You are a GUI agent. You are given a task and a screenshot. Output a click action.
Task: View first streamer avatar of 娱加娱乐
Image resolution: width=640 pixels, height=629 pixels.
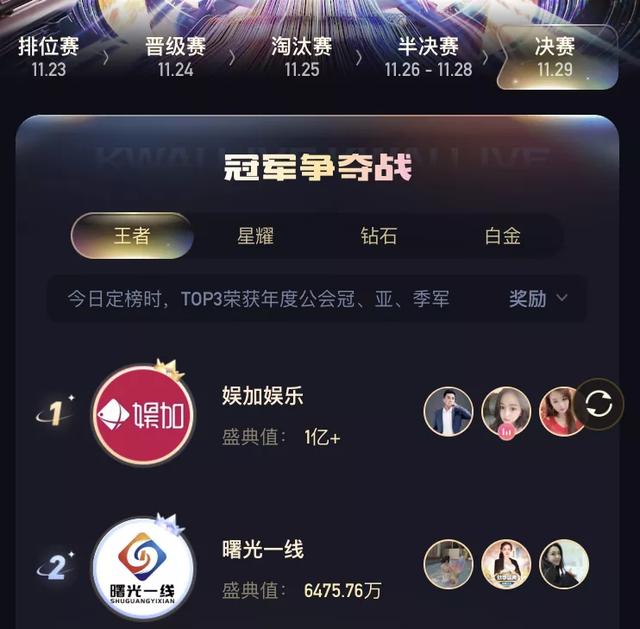(448, 411)
